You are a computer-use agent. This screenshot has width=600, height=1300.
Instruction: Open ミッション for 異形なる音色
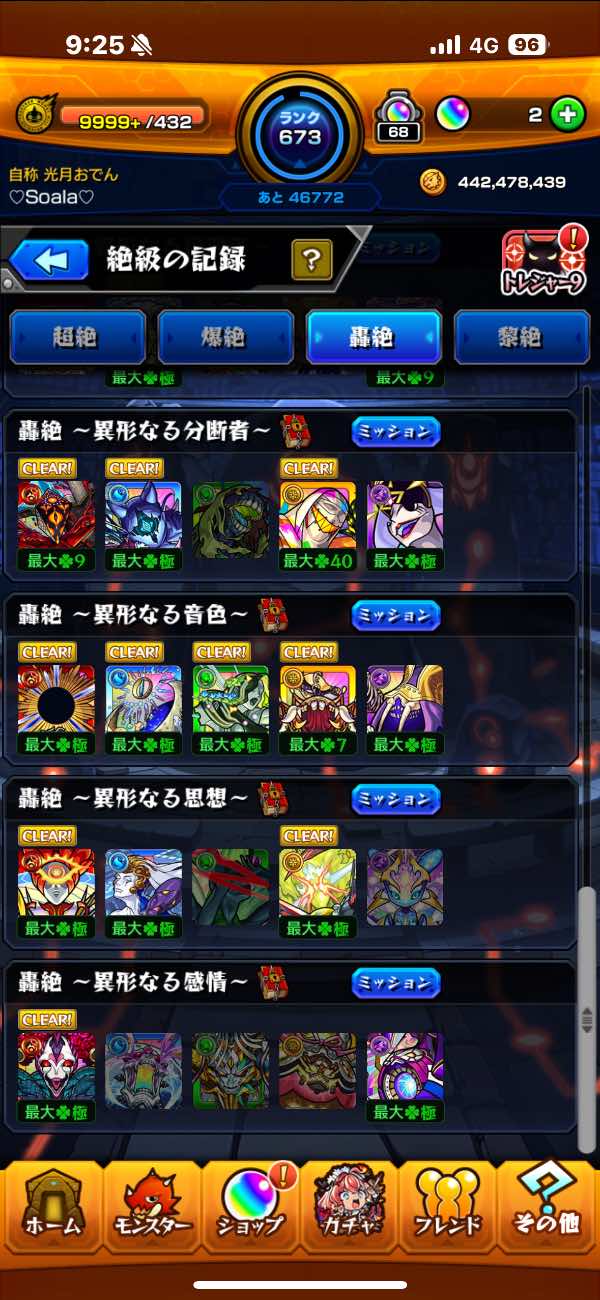[x=396, y=614]
